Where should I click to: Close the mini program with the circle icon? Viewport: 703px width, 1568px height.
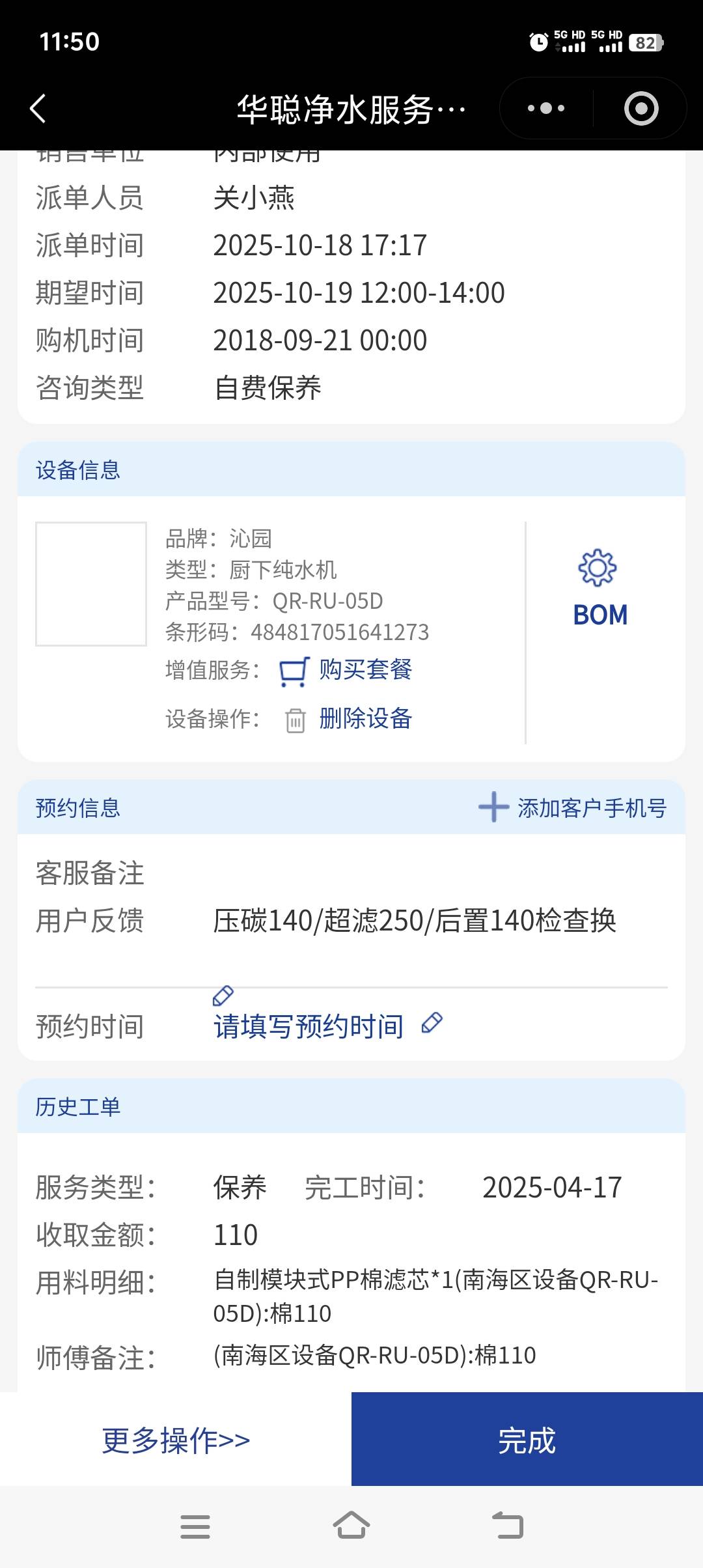tap(641, 108)
